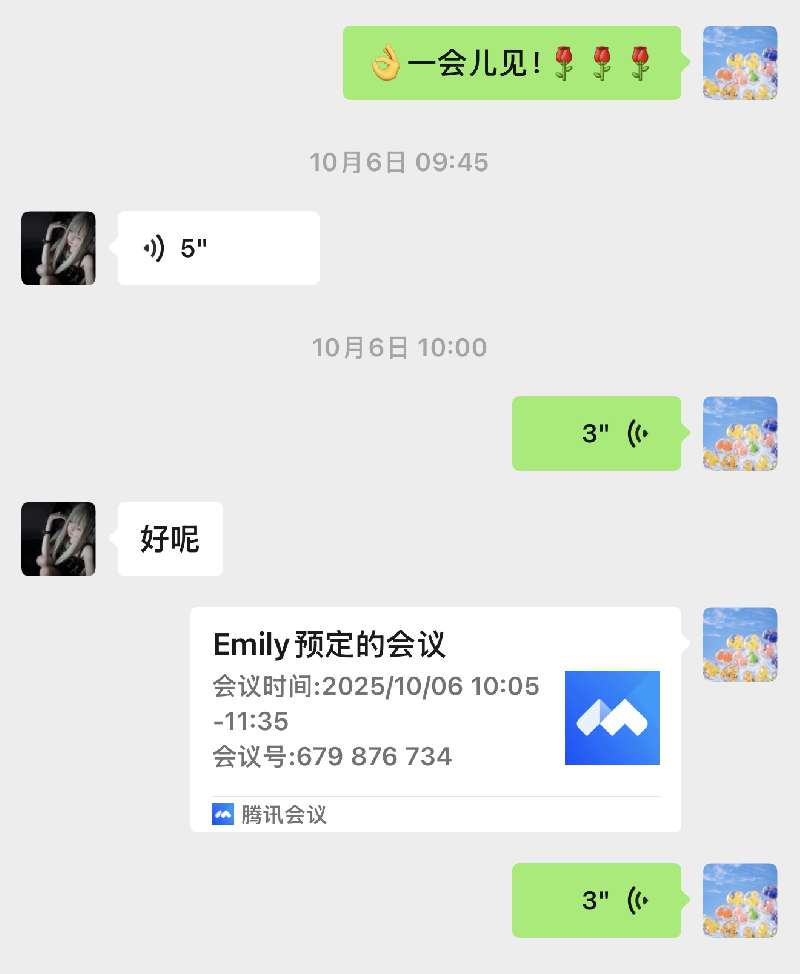Image resolution: width=800 pixels, height=974 pixels.
Task: Play the 5-second voice message
Action: 218,248
